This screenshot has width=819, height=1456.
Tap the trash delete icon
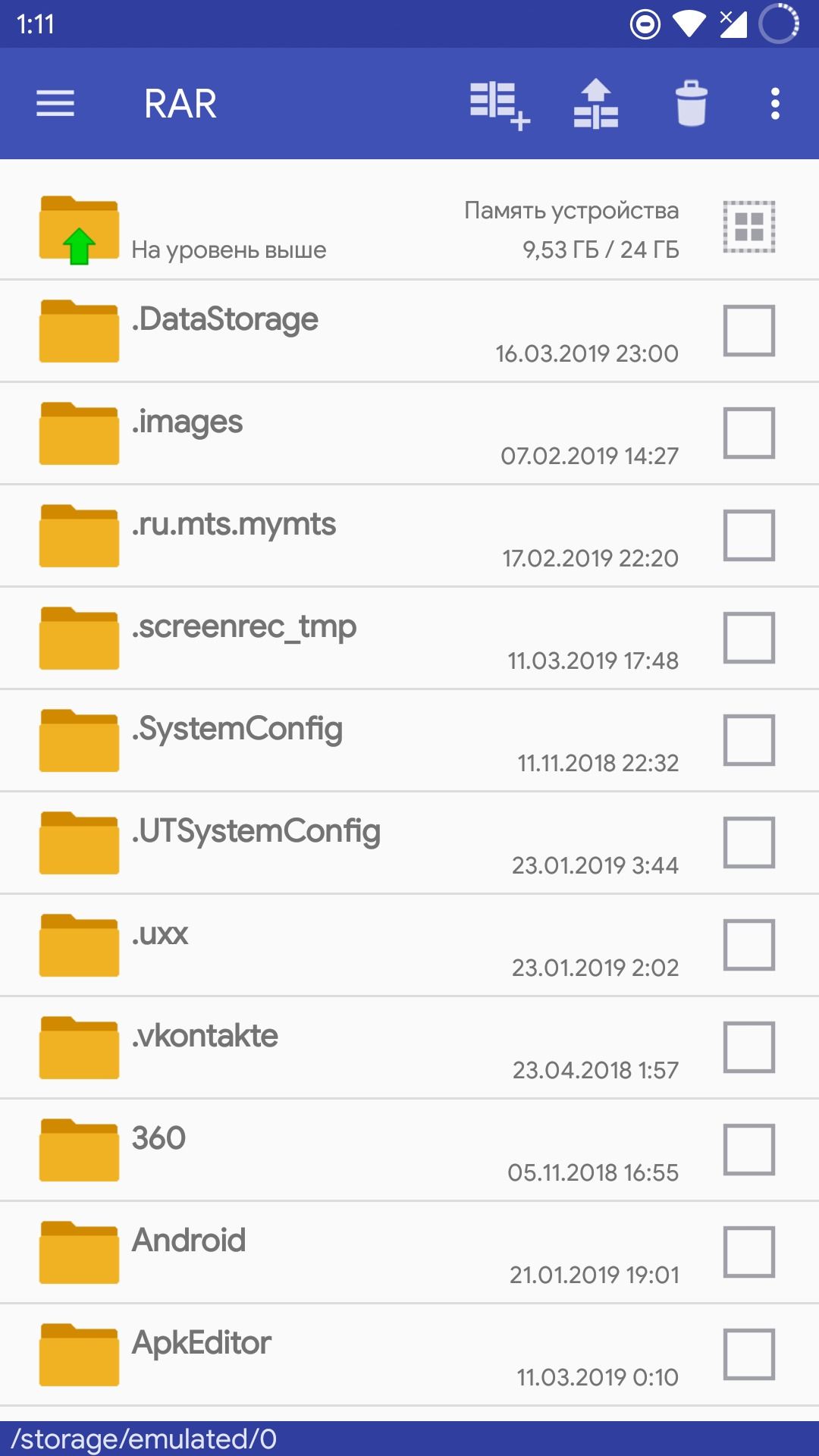(x=691, y=103)
